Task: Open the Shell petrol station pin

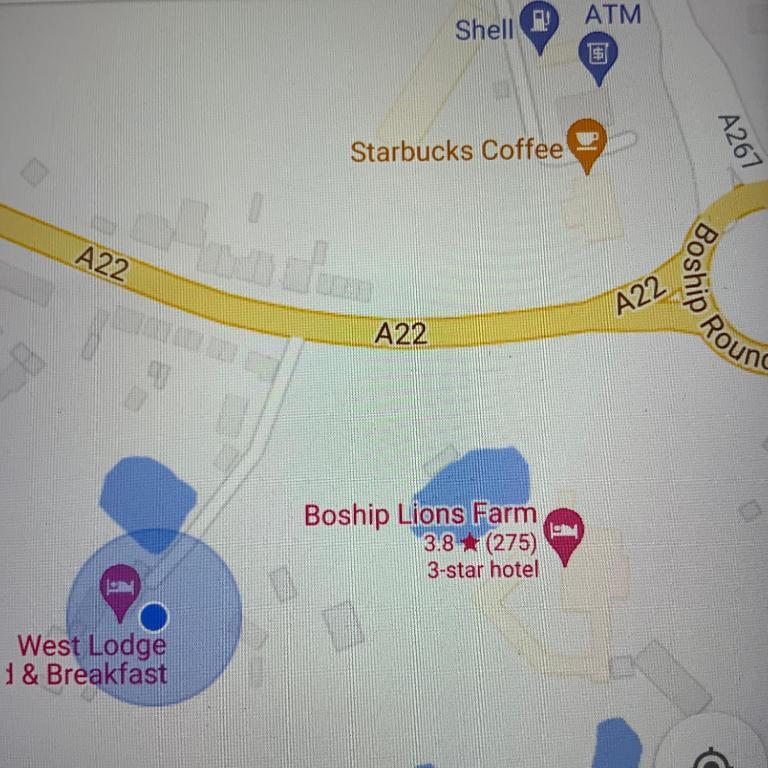Action: pos(541,26)
